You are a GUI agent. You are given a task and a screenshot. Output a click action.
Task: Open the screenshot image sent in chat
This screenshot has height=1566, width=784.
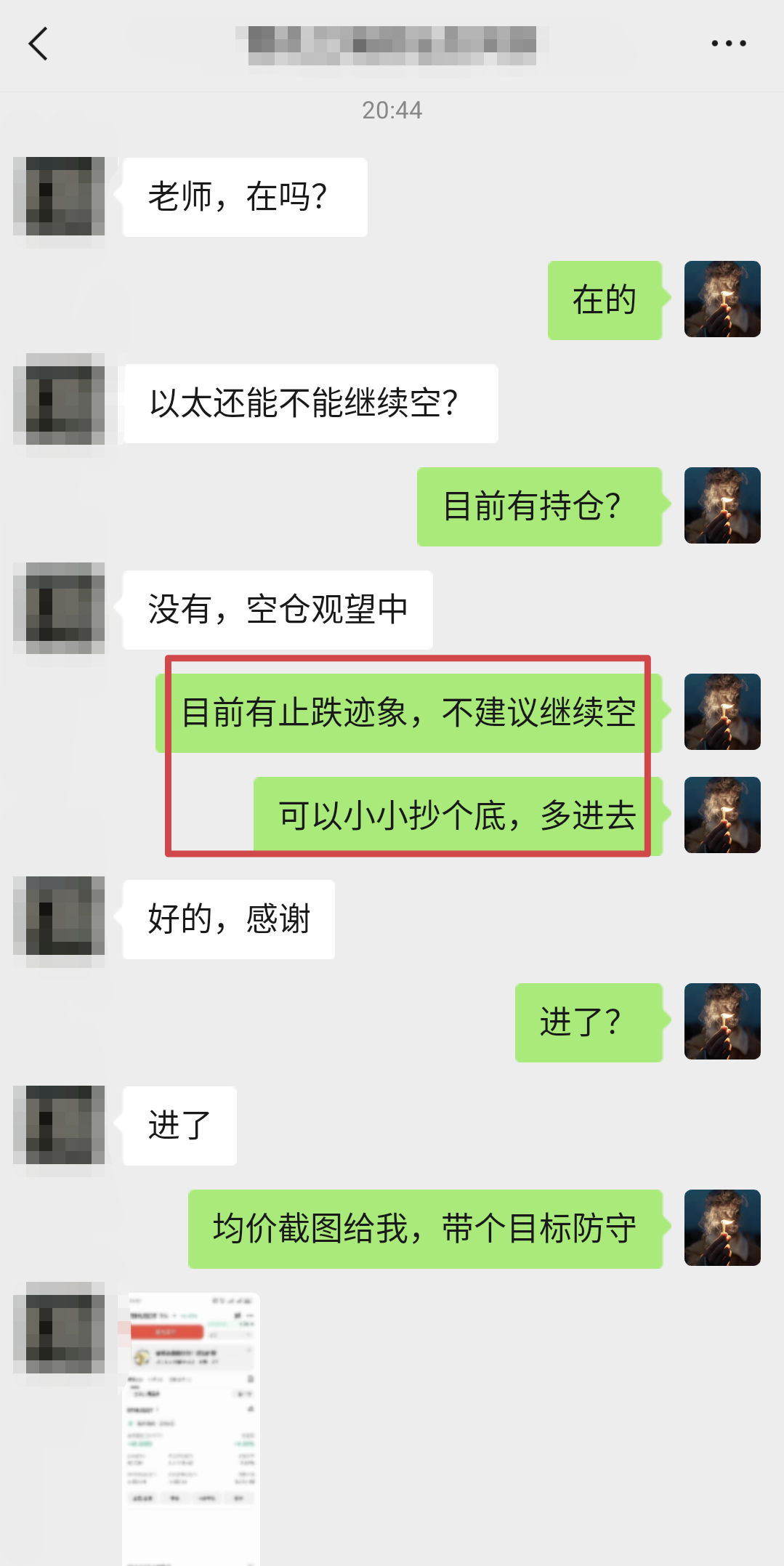(x=191, y=1427)
